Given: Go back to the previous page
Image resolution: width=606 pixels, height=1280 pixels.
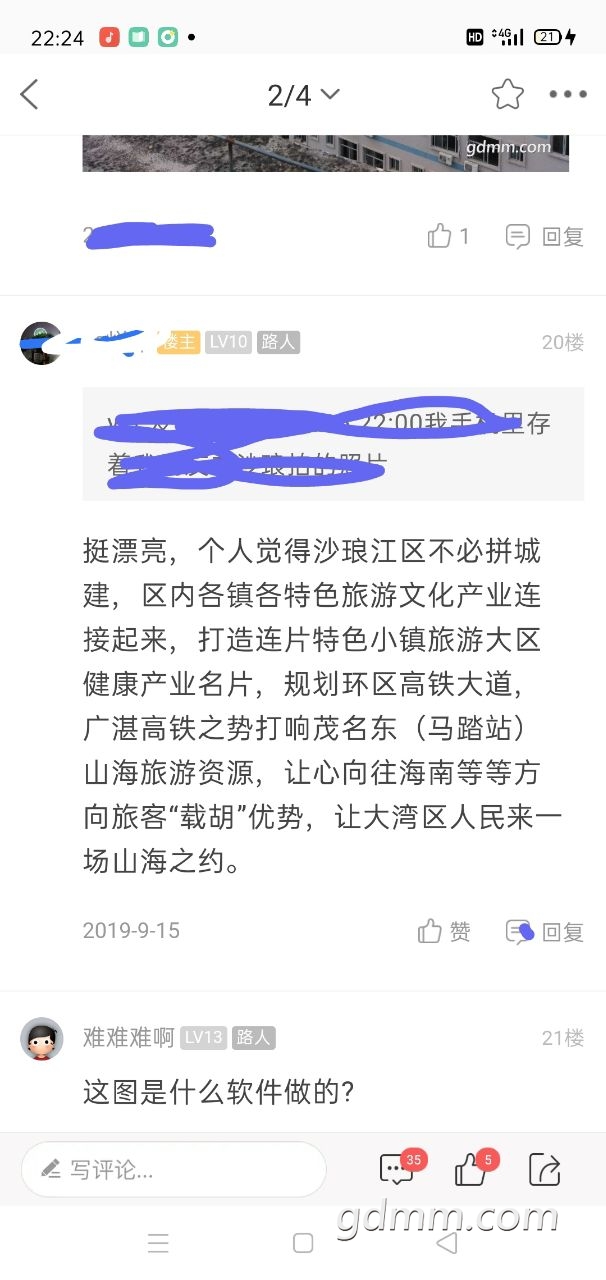Looking at the screenshot, I should (30, 95).
